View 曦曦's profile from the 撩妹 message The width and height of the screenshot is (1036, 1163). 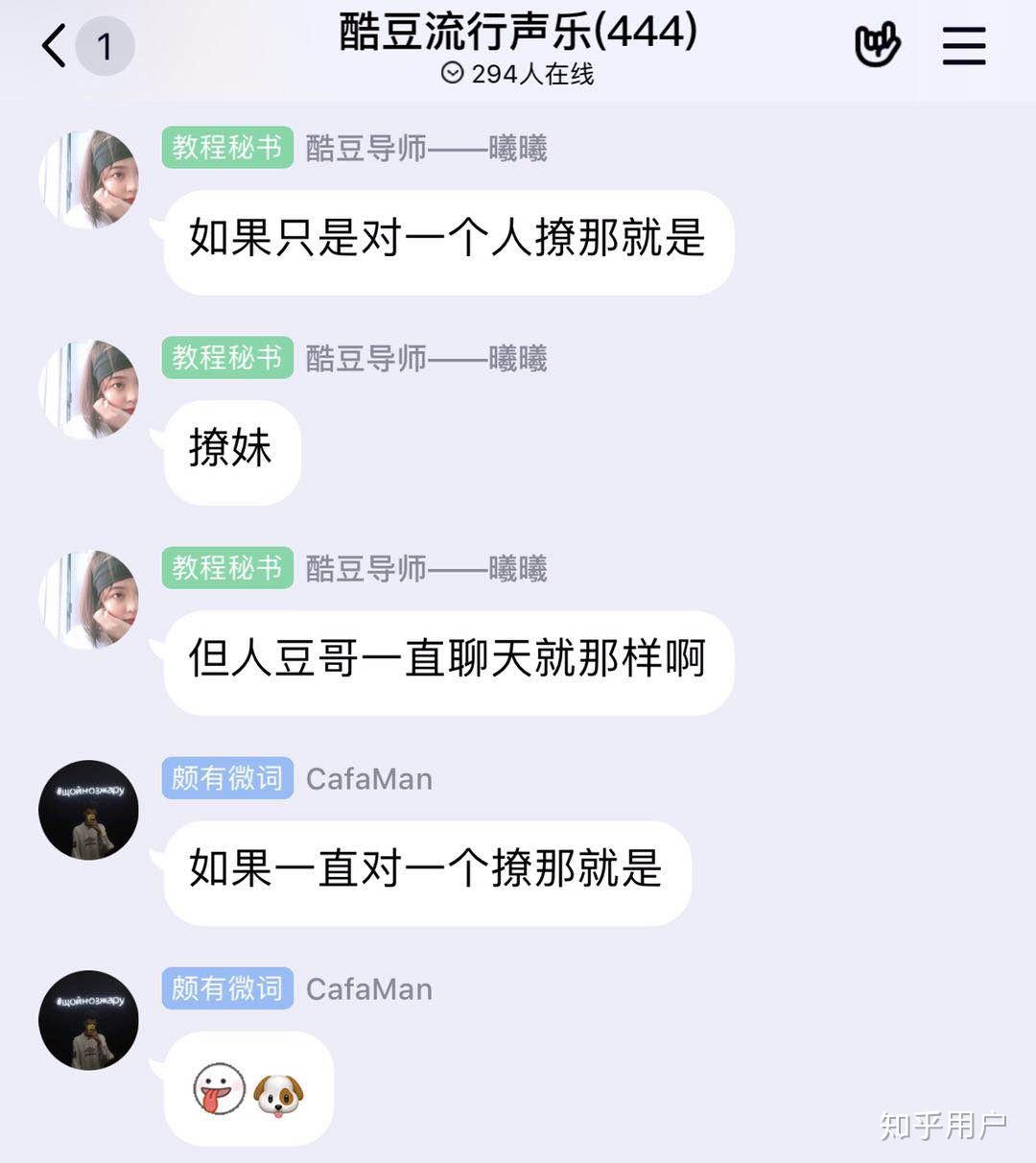click(89, 389)
